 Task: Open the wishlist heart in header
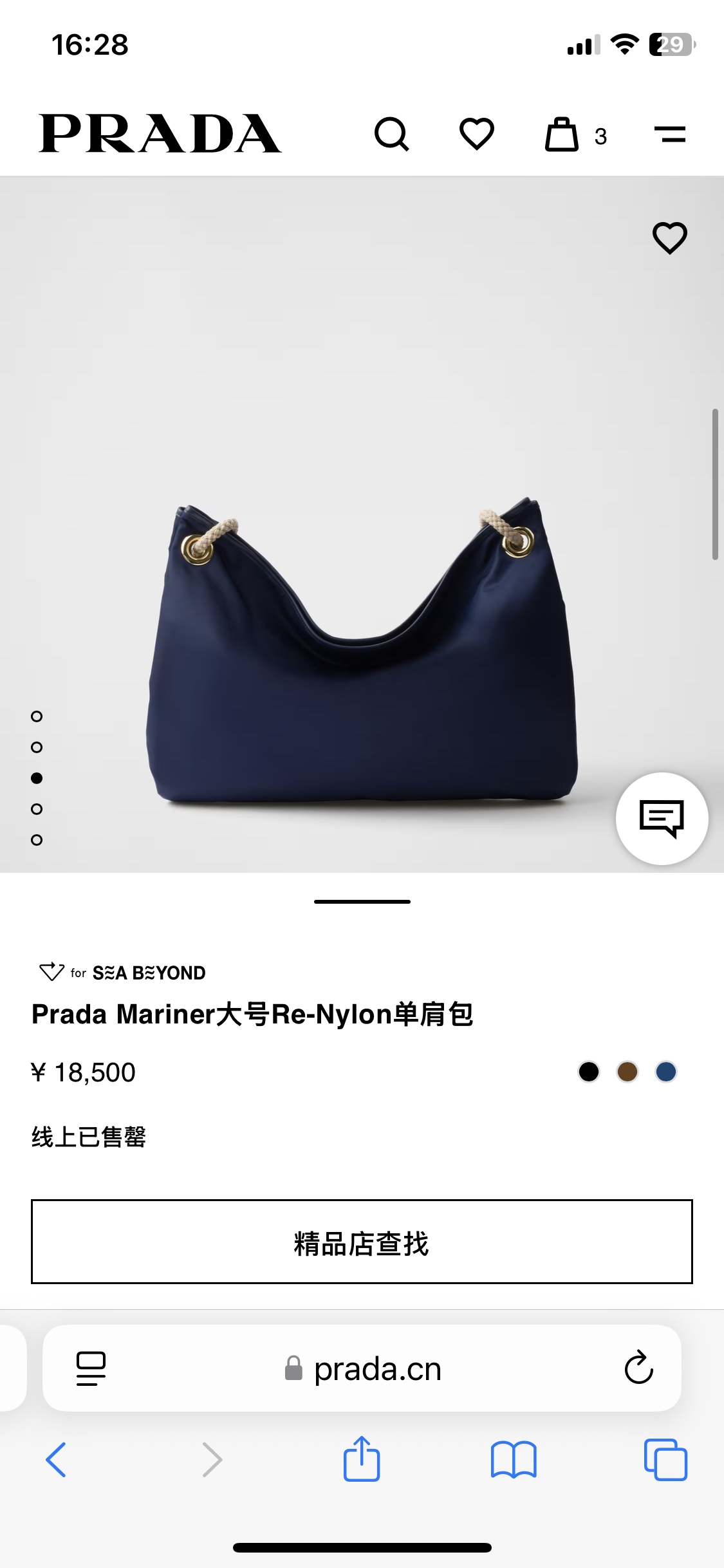coord(476,135)
